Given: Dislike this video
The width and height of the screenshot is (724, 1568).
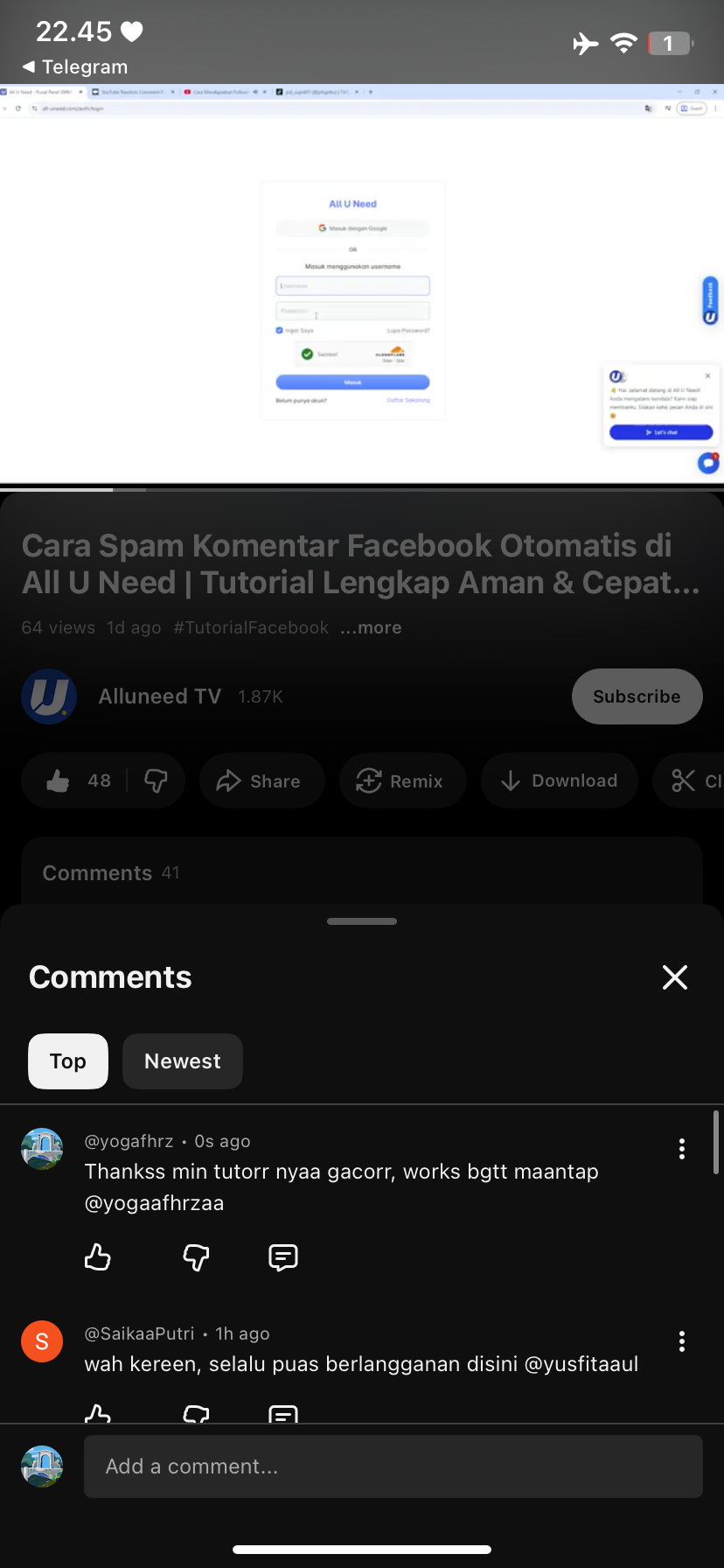Looking at the screenshot, I should (x=157, y=780).
